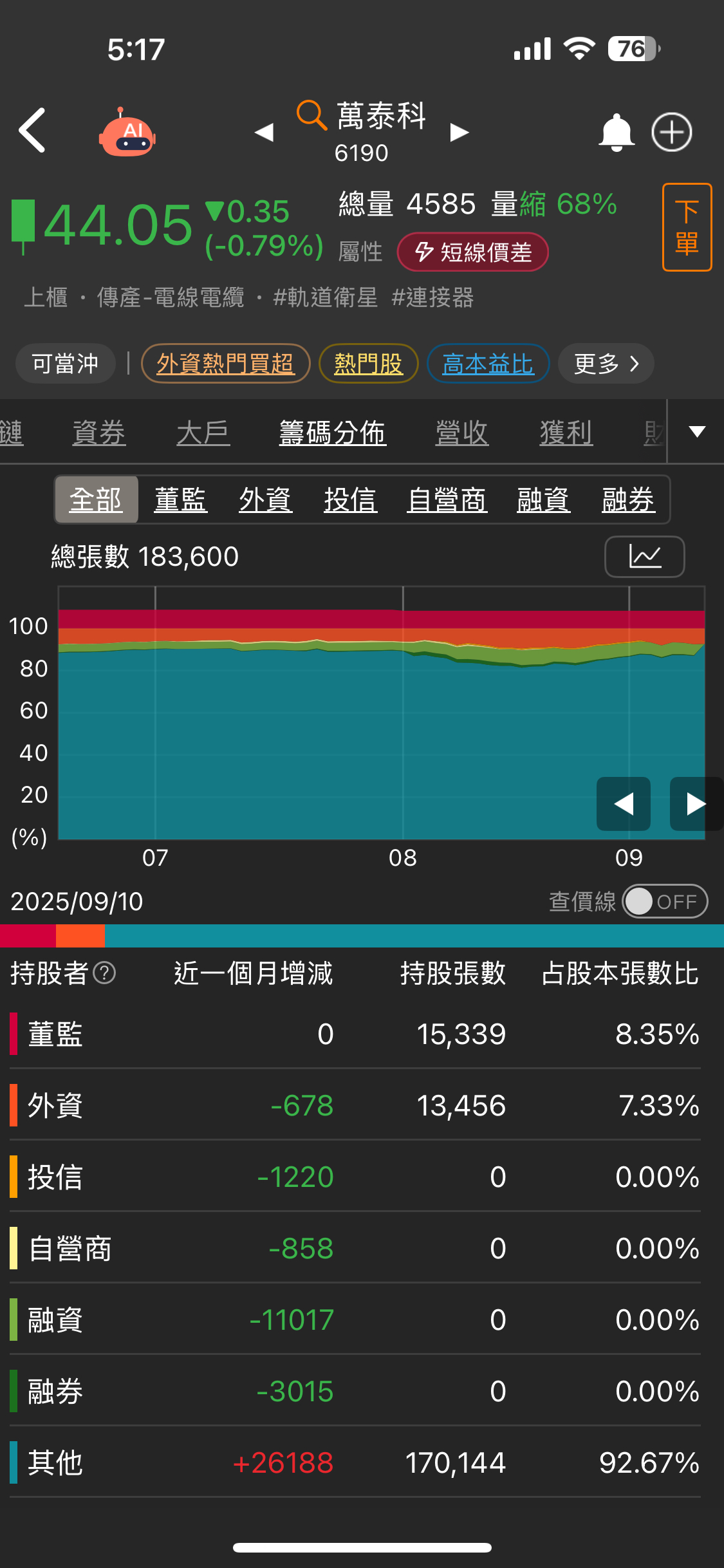
Task: Switch to the next stock
Action: pyautogui.click(x=459, y=133)
